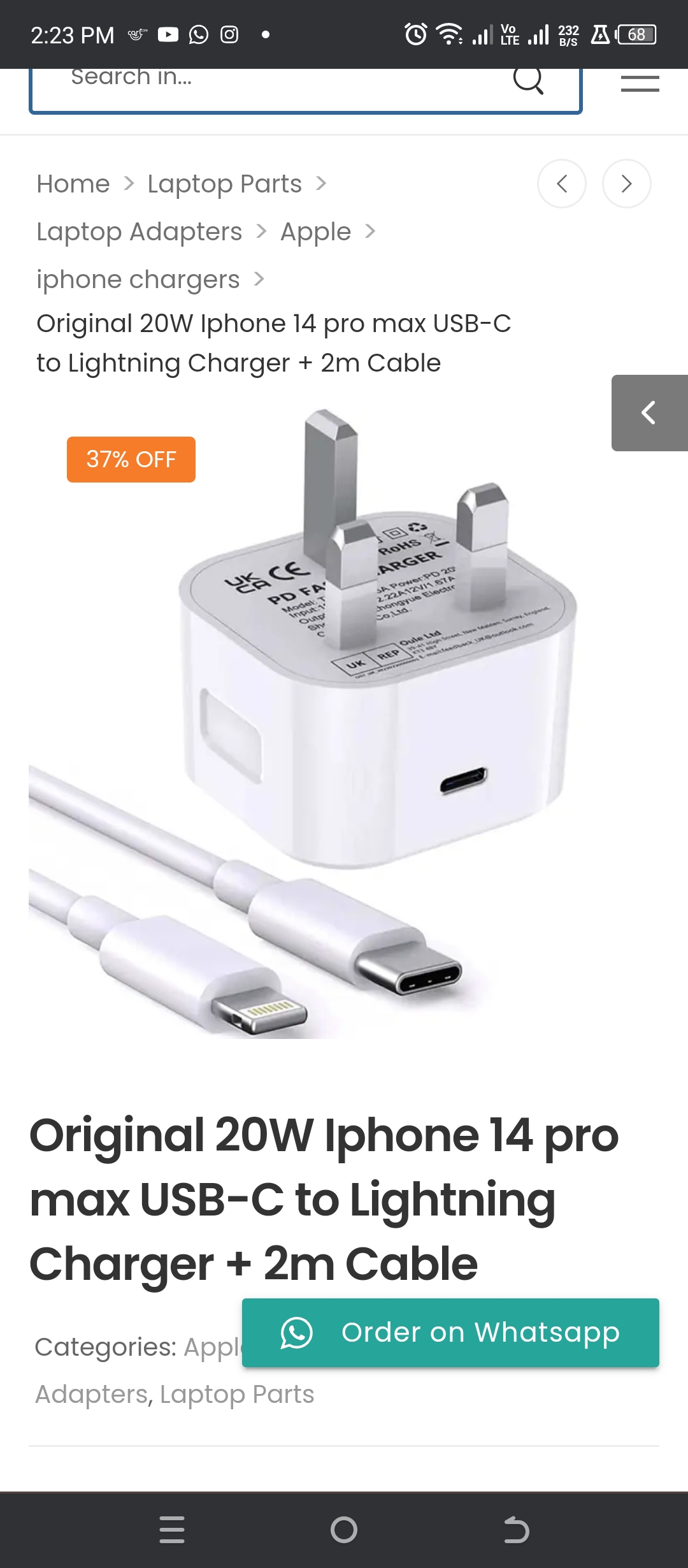688x1568 pixels.
Task: Go to next product arrow
Action: tap(627, 184)
